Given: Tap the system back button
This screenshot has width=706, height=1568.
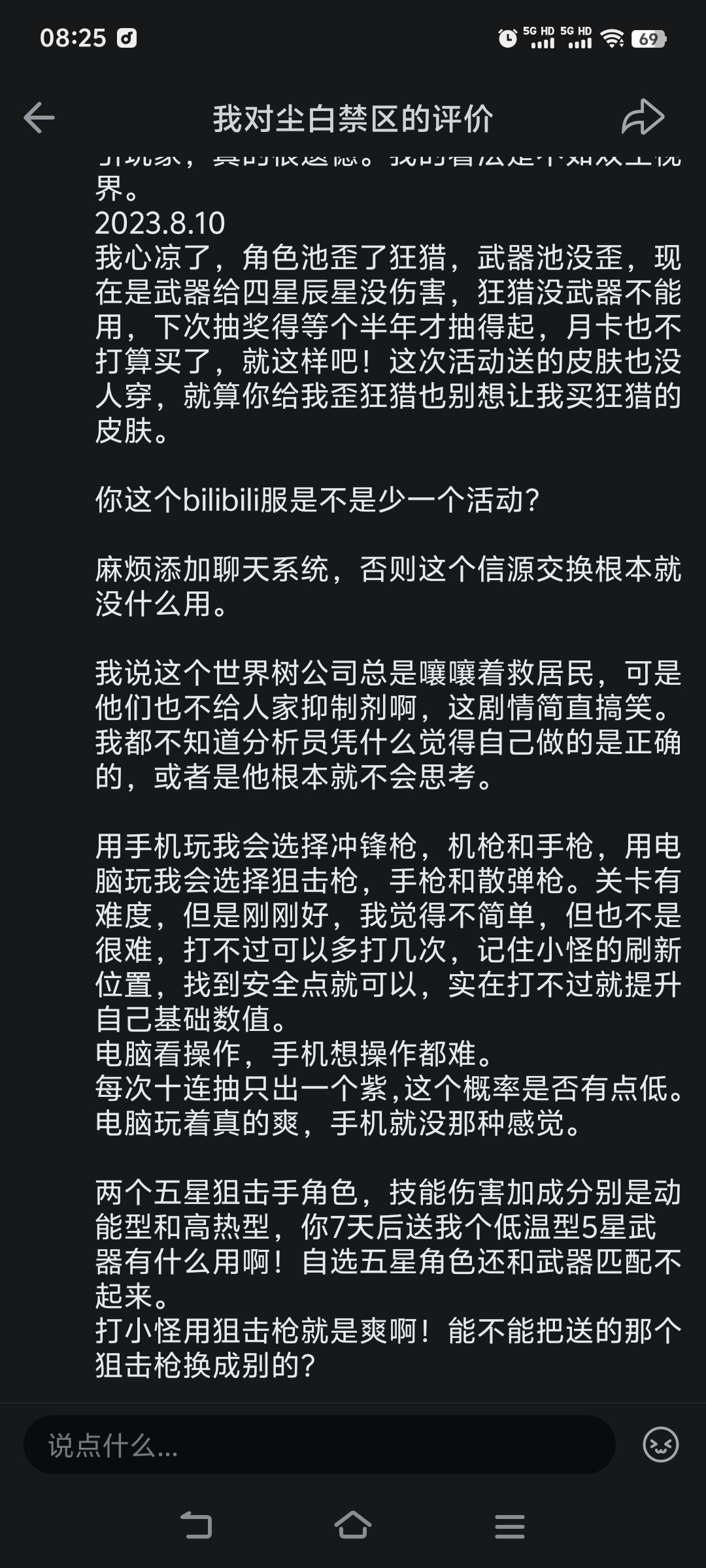Looking at the screenshot, I should coord(196,1526).
